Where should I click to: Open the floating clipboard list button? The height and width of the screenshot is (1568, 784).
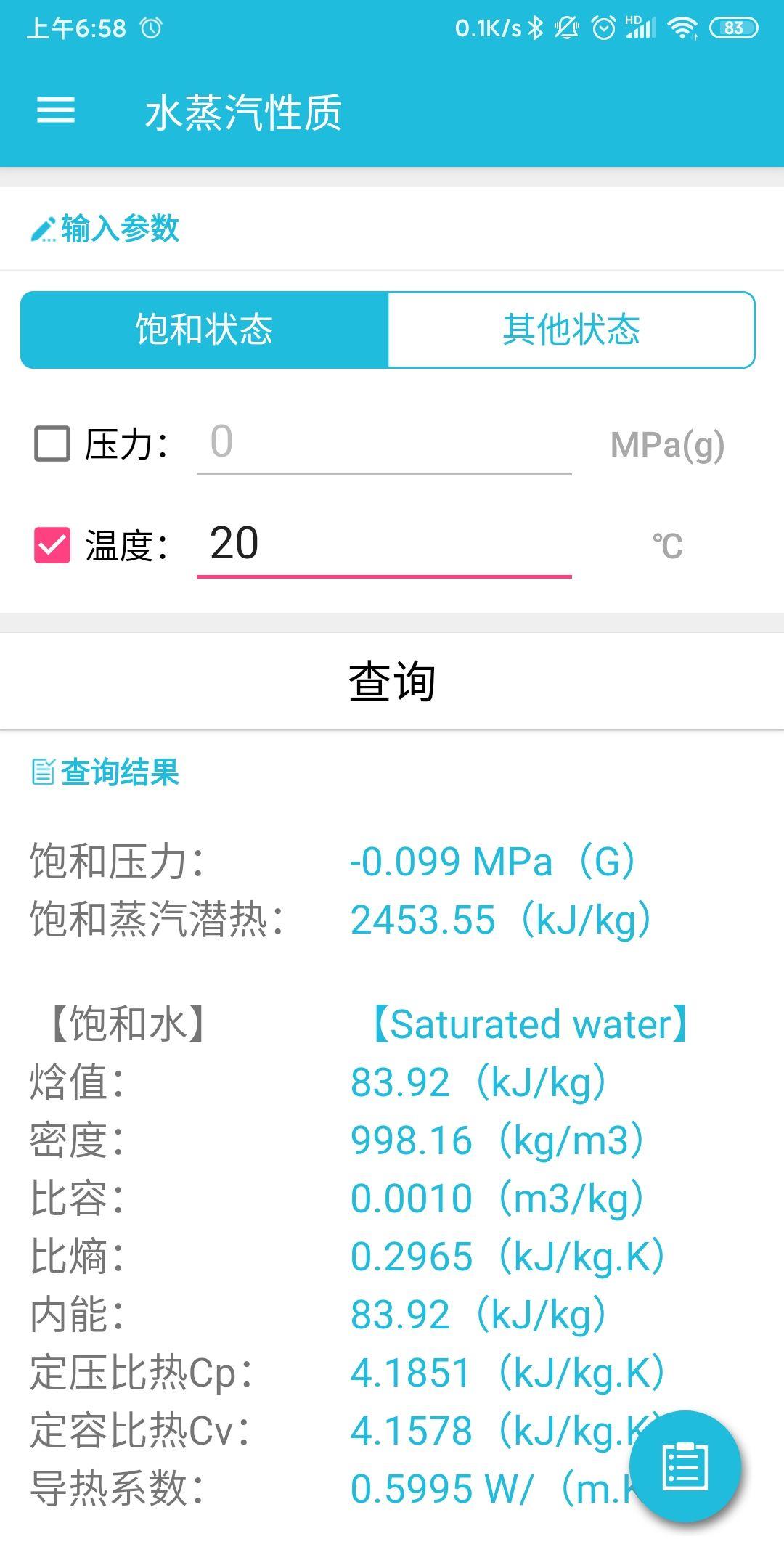[x=685, y=1466]
